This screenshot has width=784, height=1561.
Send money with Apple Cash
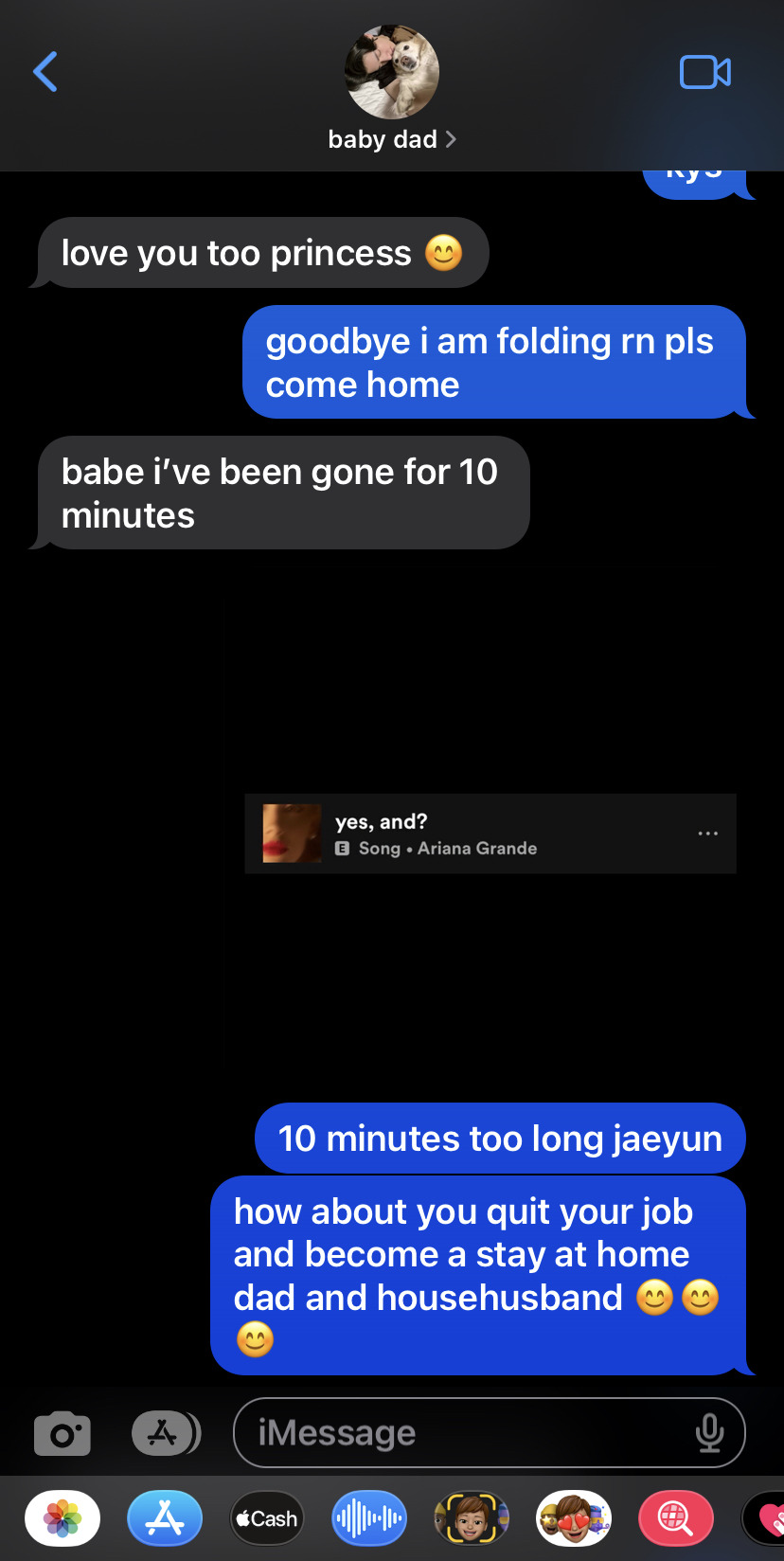click(267, 1518)
